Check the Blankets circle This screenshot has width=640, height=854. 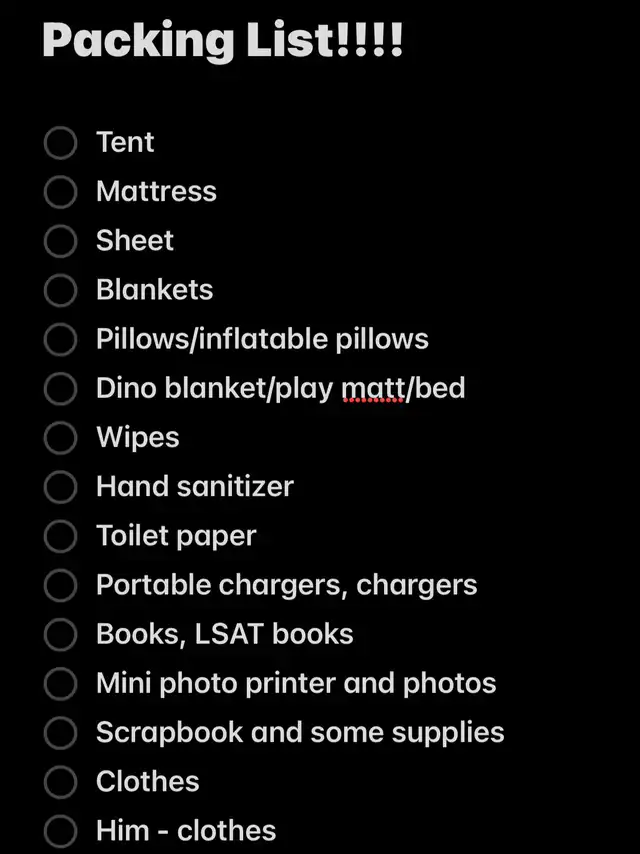coord(61,290)
